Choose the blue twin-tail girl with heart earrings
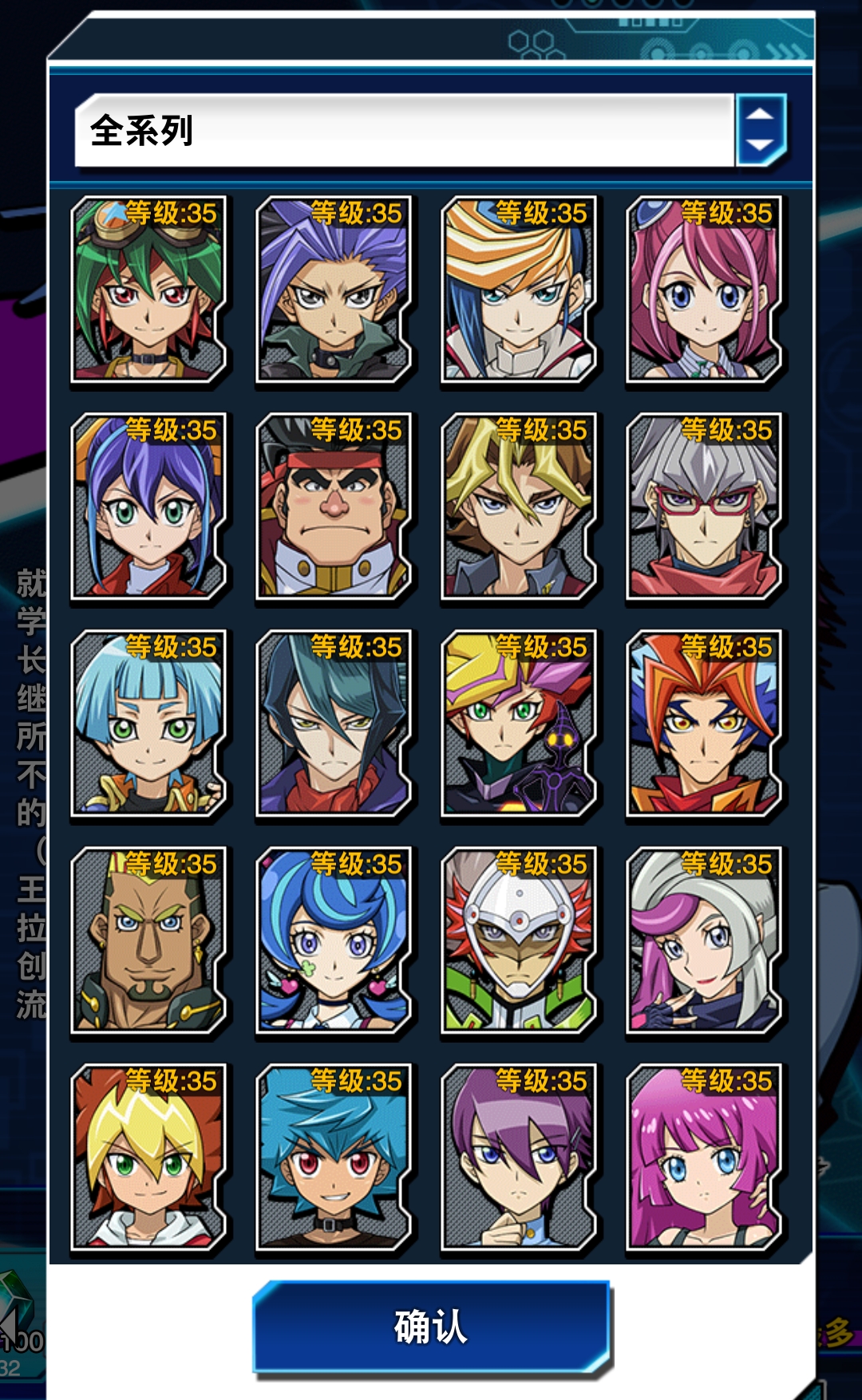 pos(334,942)
